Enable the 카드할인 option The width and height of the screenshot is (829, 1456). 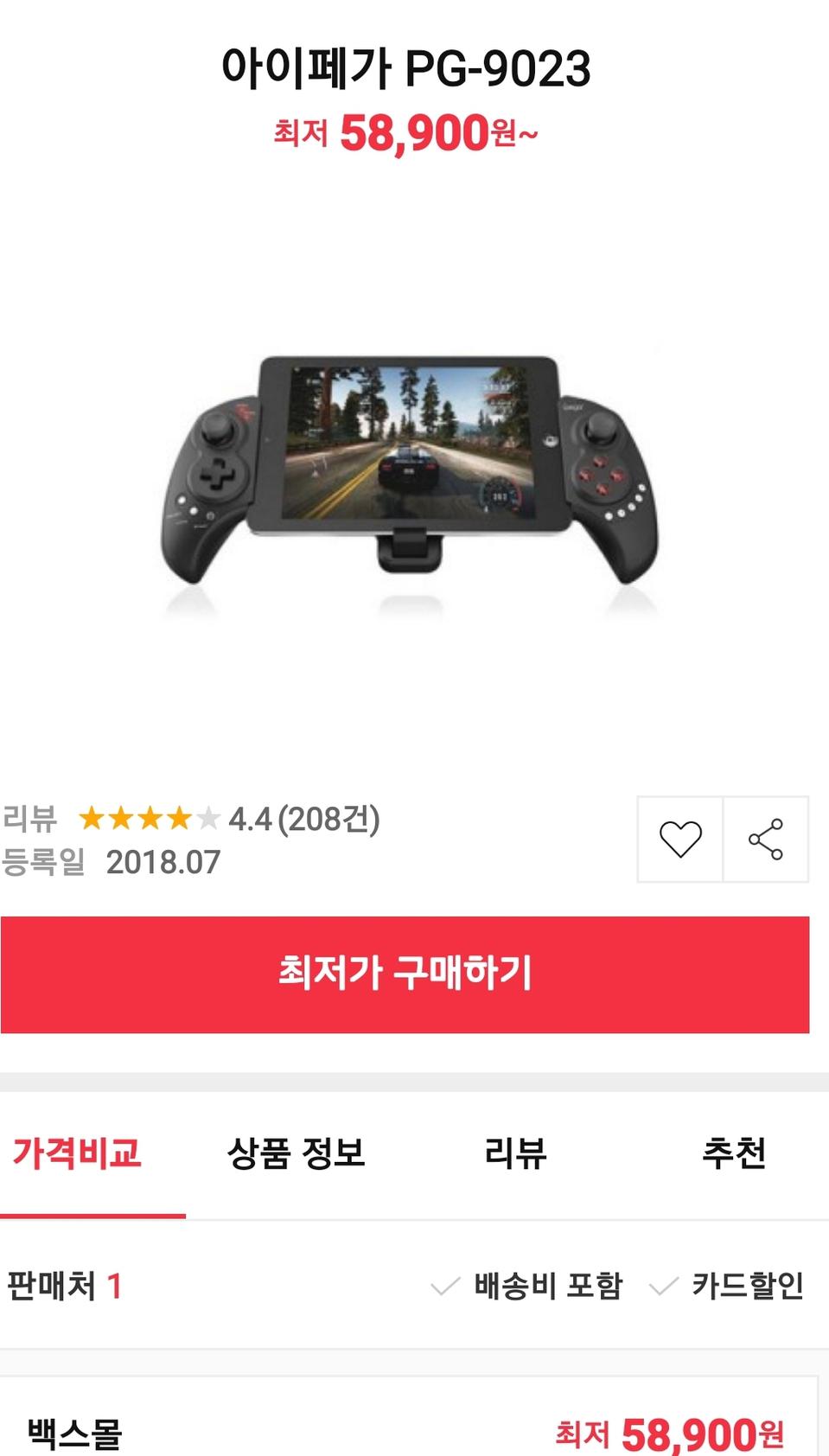tap(748, 1287)
